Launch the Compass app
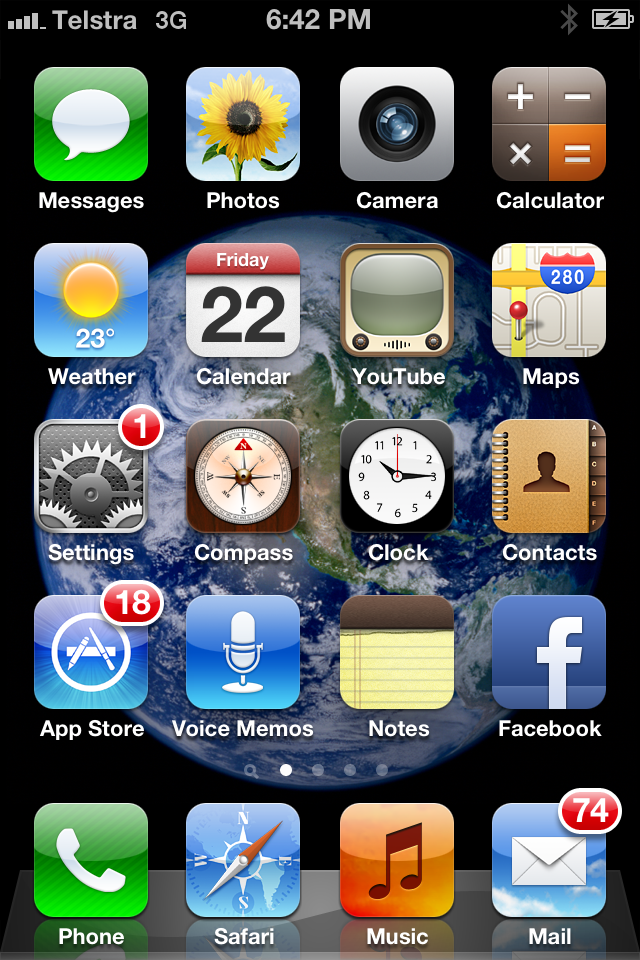The image size is (640, 960). tap(243, 476)
